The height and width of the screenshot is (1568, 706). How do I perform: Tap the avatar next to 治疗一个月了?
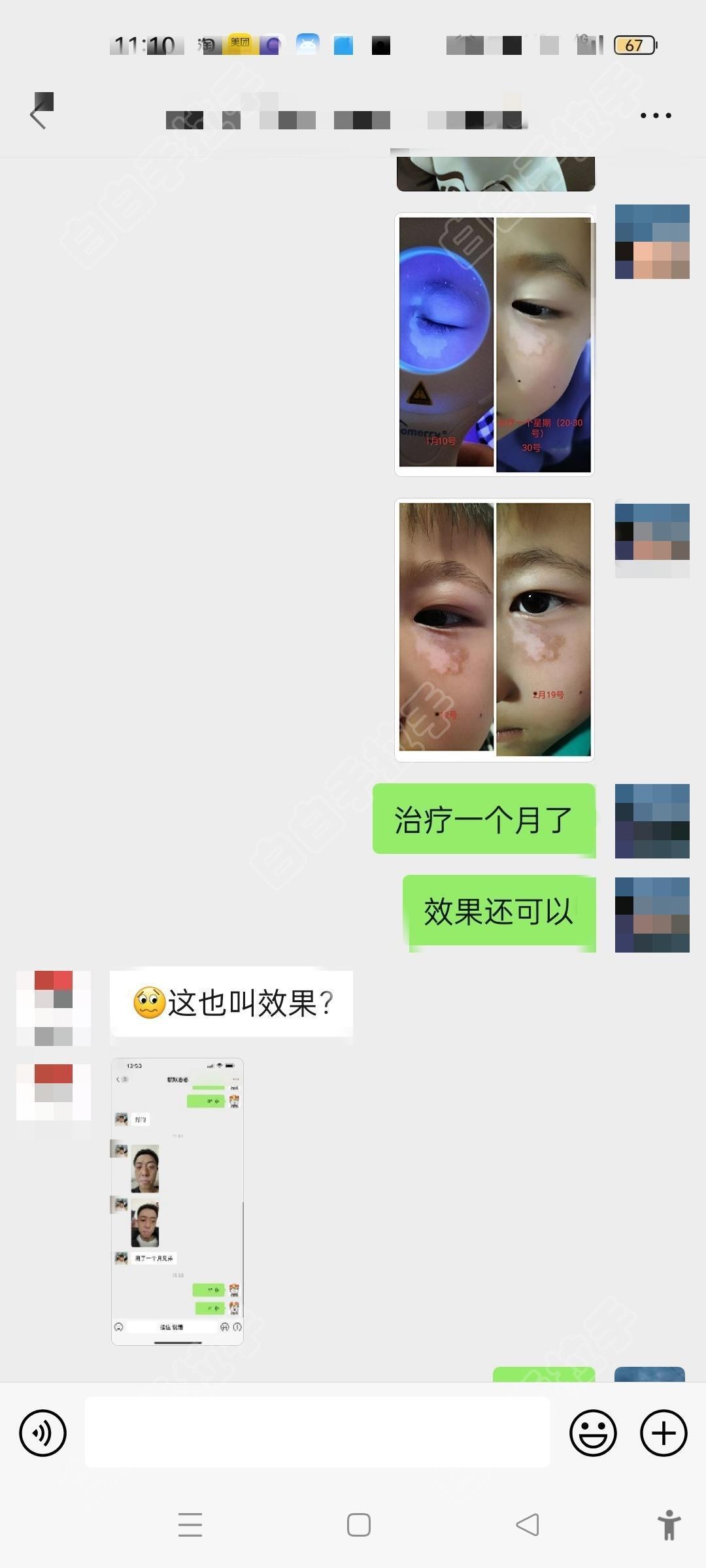652,821
